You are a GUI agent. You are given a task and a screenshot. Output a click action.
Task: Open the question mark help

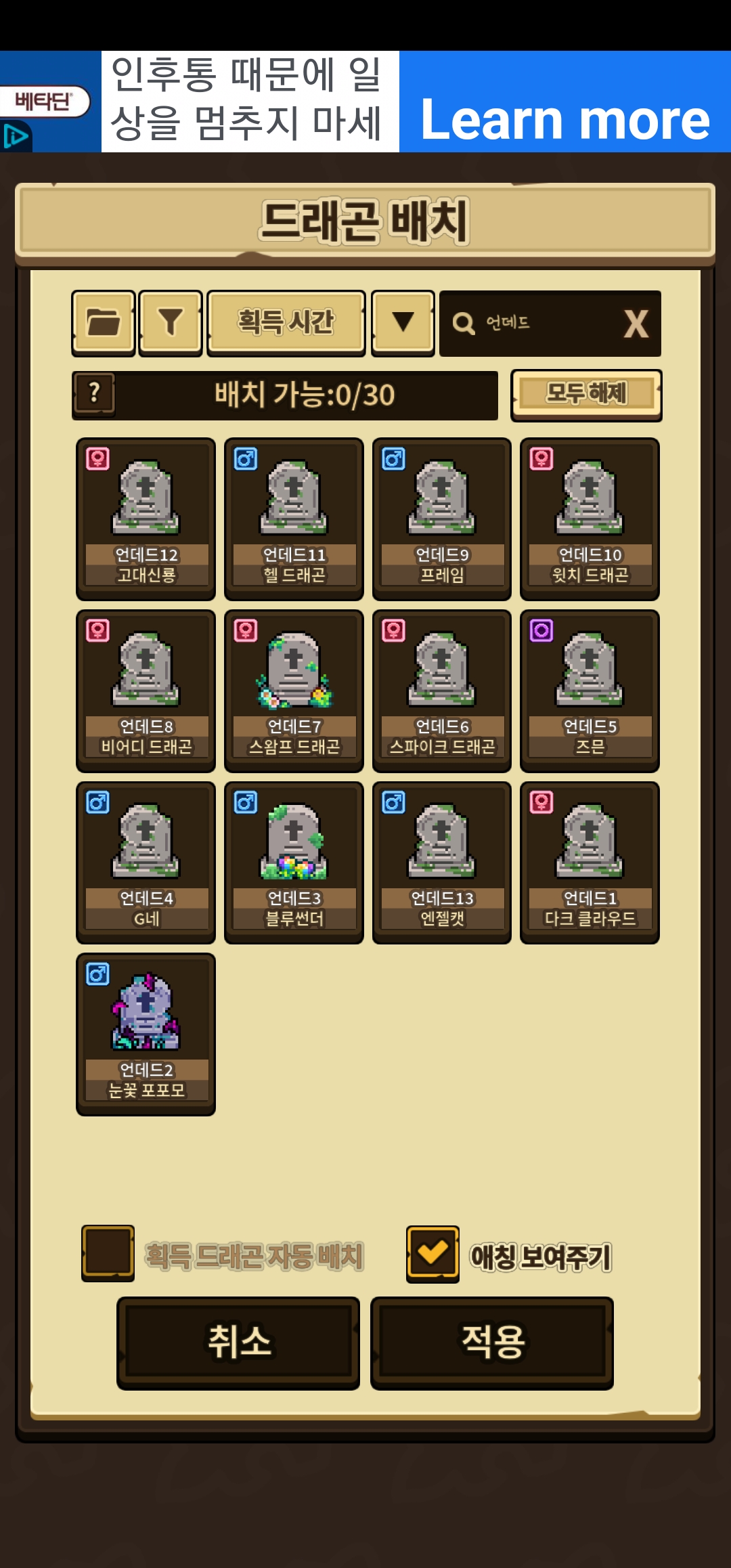94,393
